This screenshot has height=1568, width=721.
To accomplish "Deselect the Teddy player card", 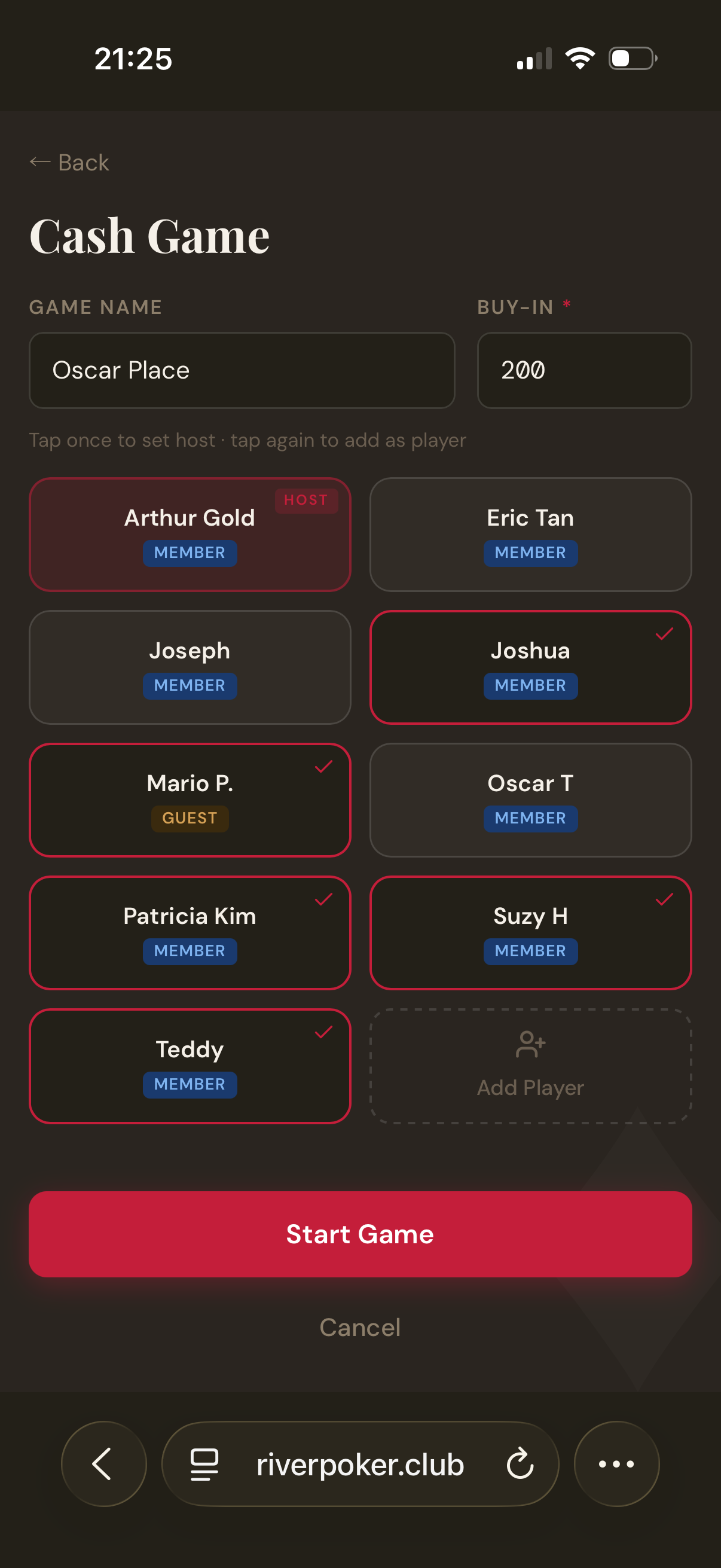I will tap(190, 1066).
